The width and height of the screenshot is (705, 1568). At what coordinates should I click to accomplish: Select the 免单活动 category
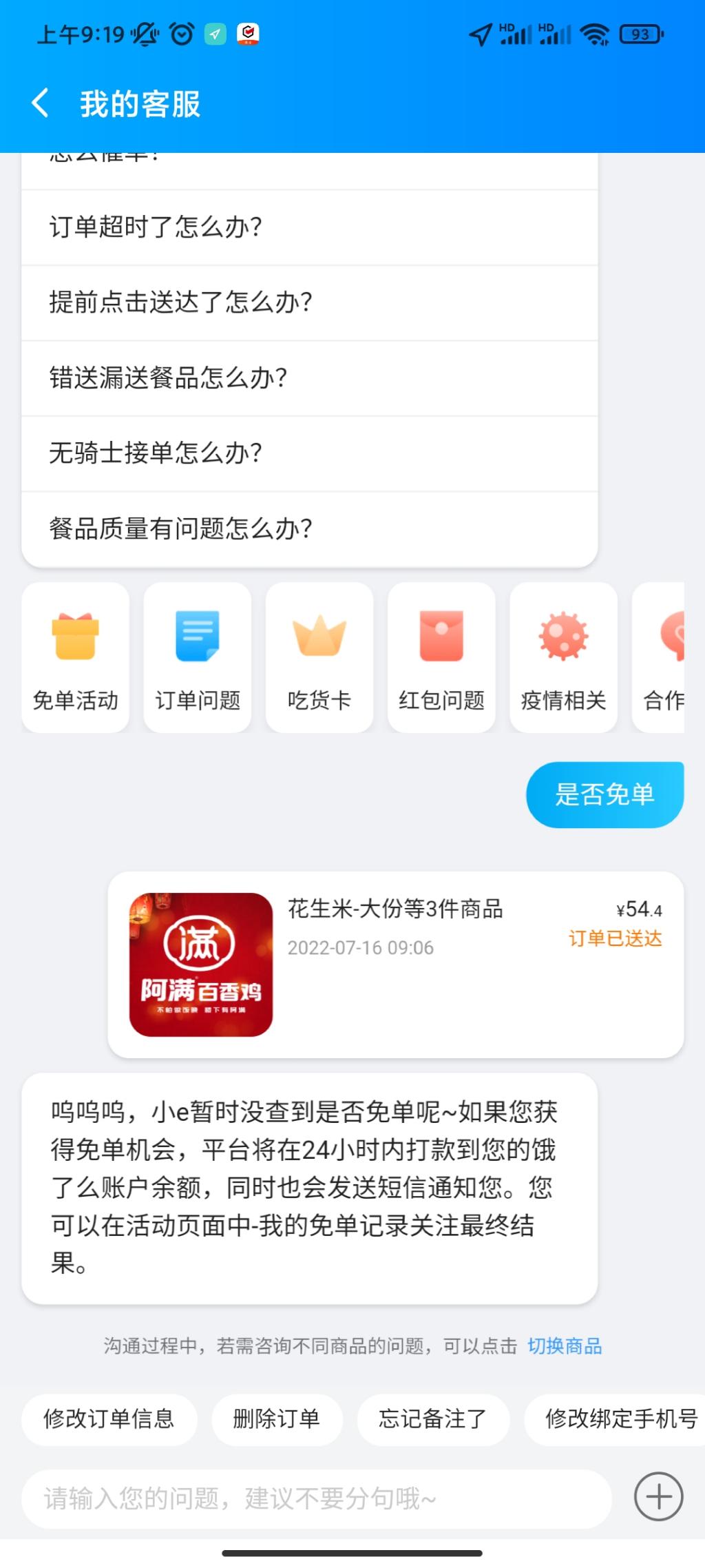[76, 658]
